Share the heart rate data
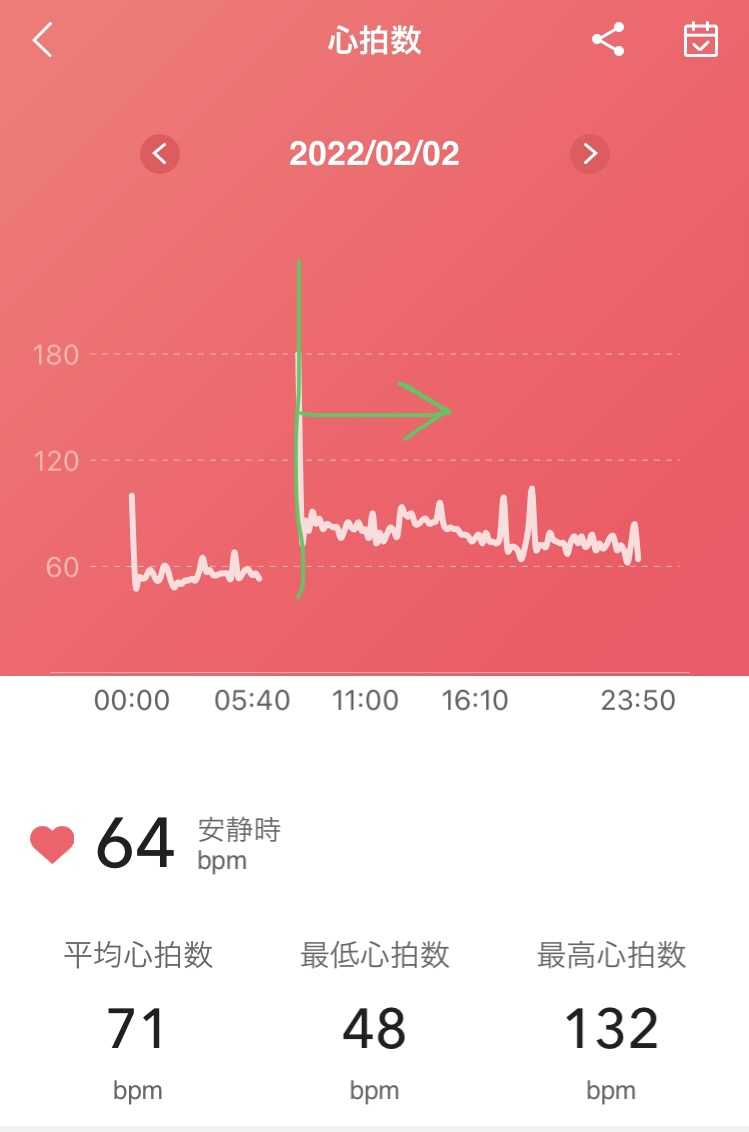This screenshot has width=749, height=1132. coord(608,40)
